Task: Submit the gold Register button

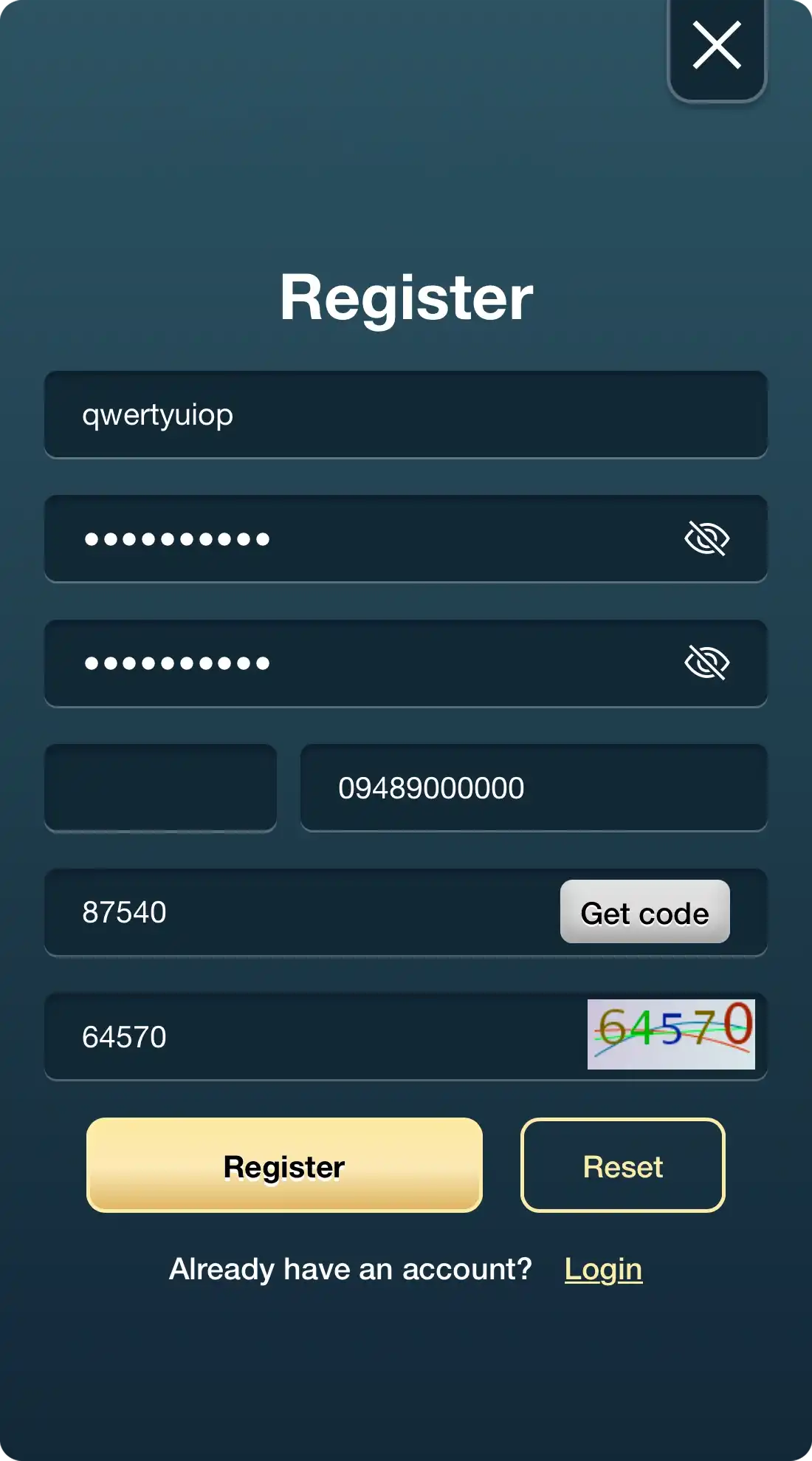Action: pos(284,1166)
